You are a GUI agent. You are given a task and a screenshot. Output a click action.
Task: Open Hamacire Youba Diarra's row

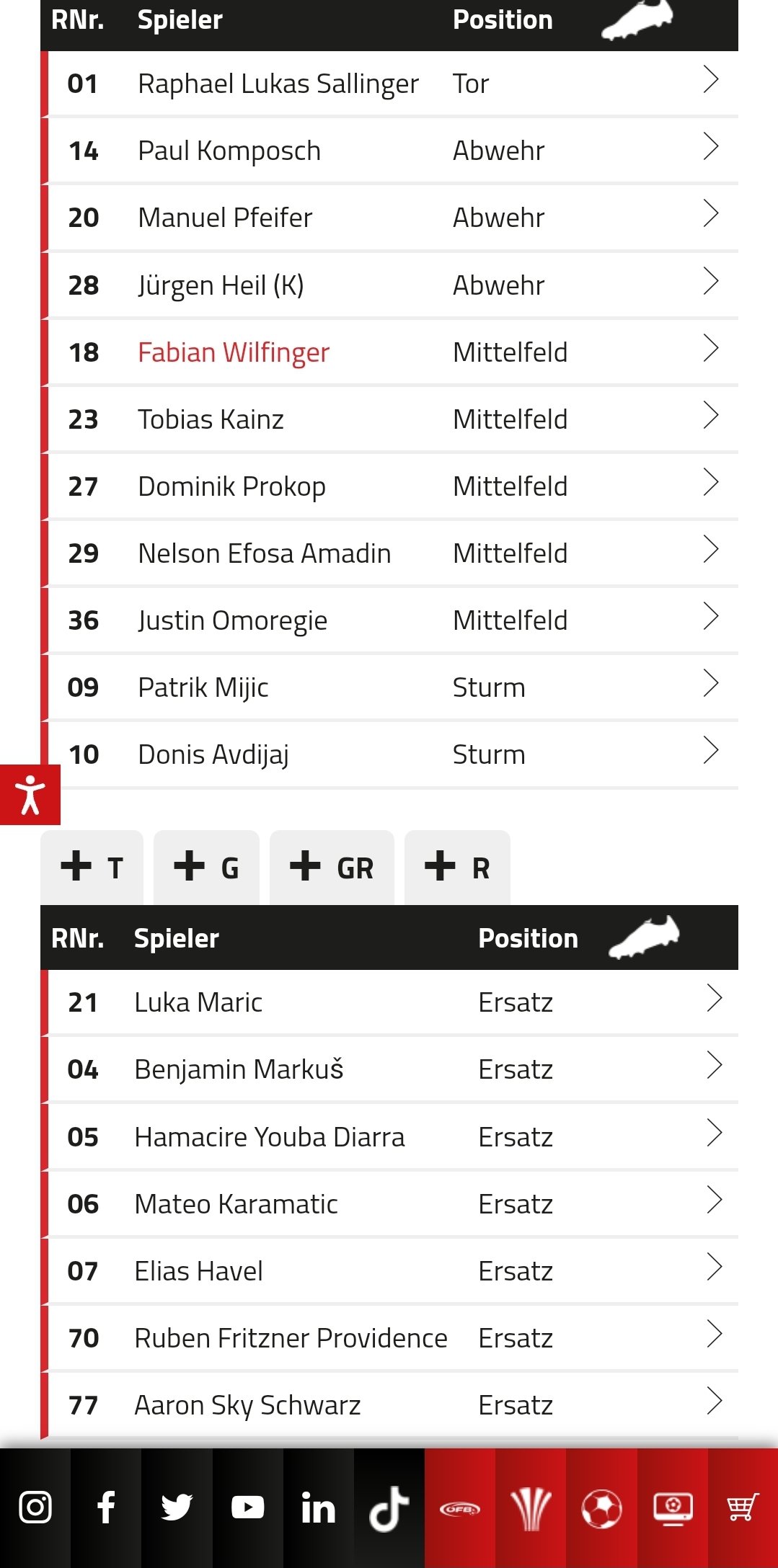[x=389, y=1137]
